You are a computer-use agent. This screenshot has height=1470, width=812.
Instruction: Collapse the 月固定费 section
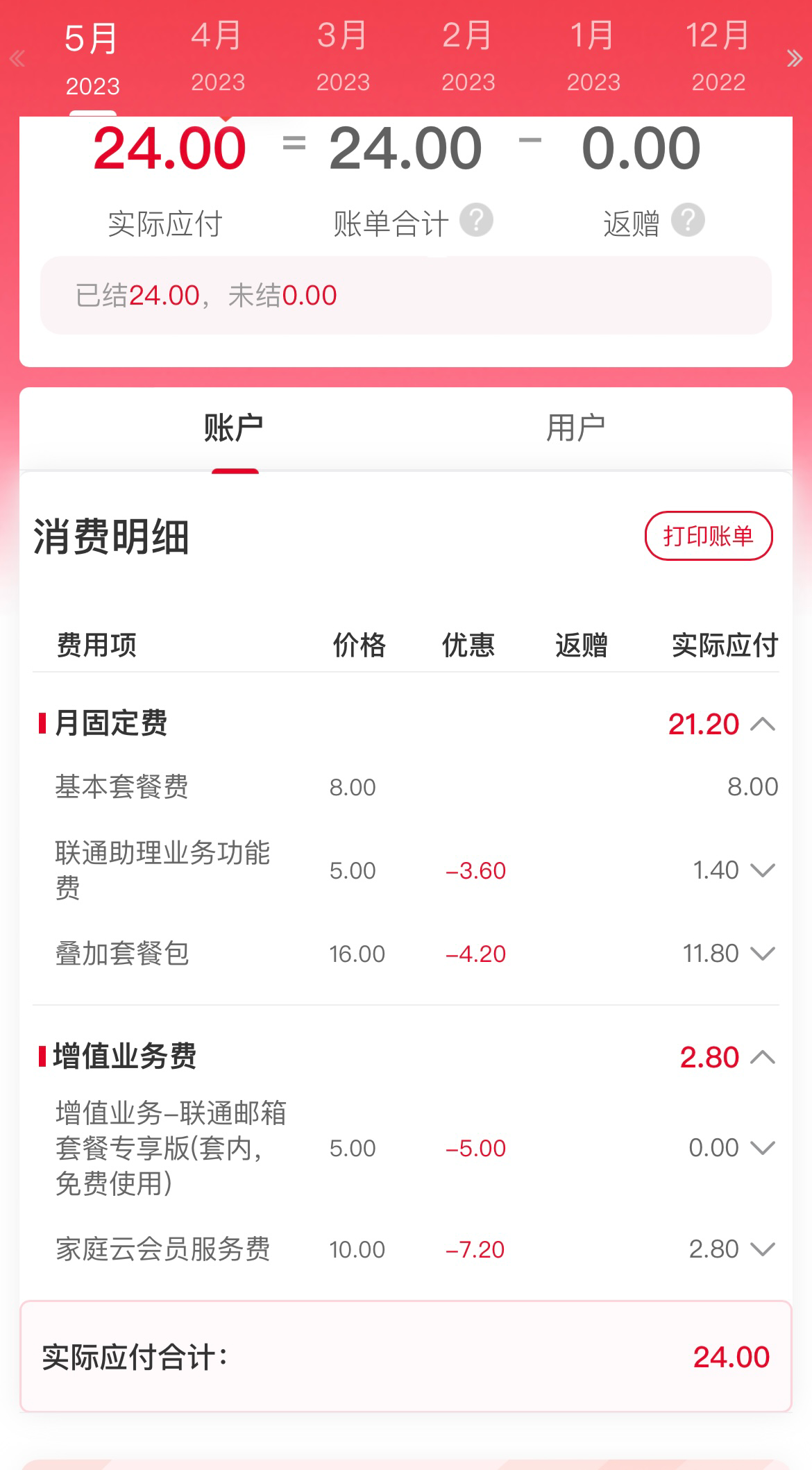point(763,725)
